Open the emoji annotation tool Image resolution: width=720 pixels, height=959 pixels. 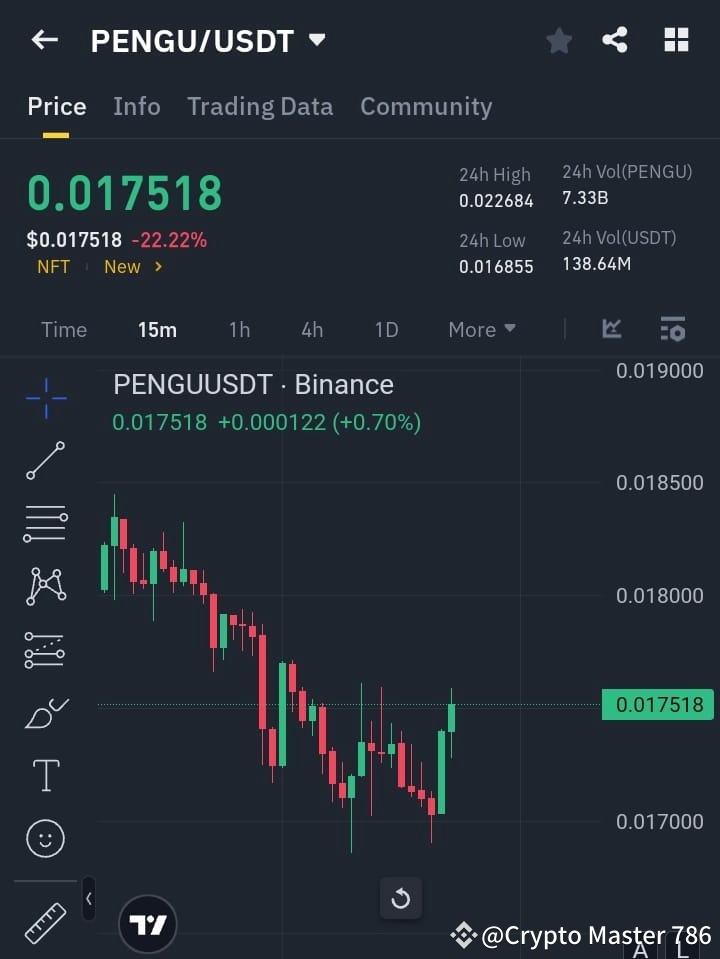pos(45,838)
